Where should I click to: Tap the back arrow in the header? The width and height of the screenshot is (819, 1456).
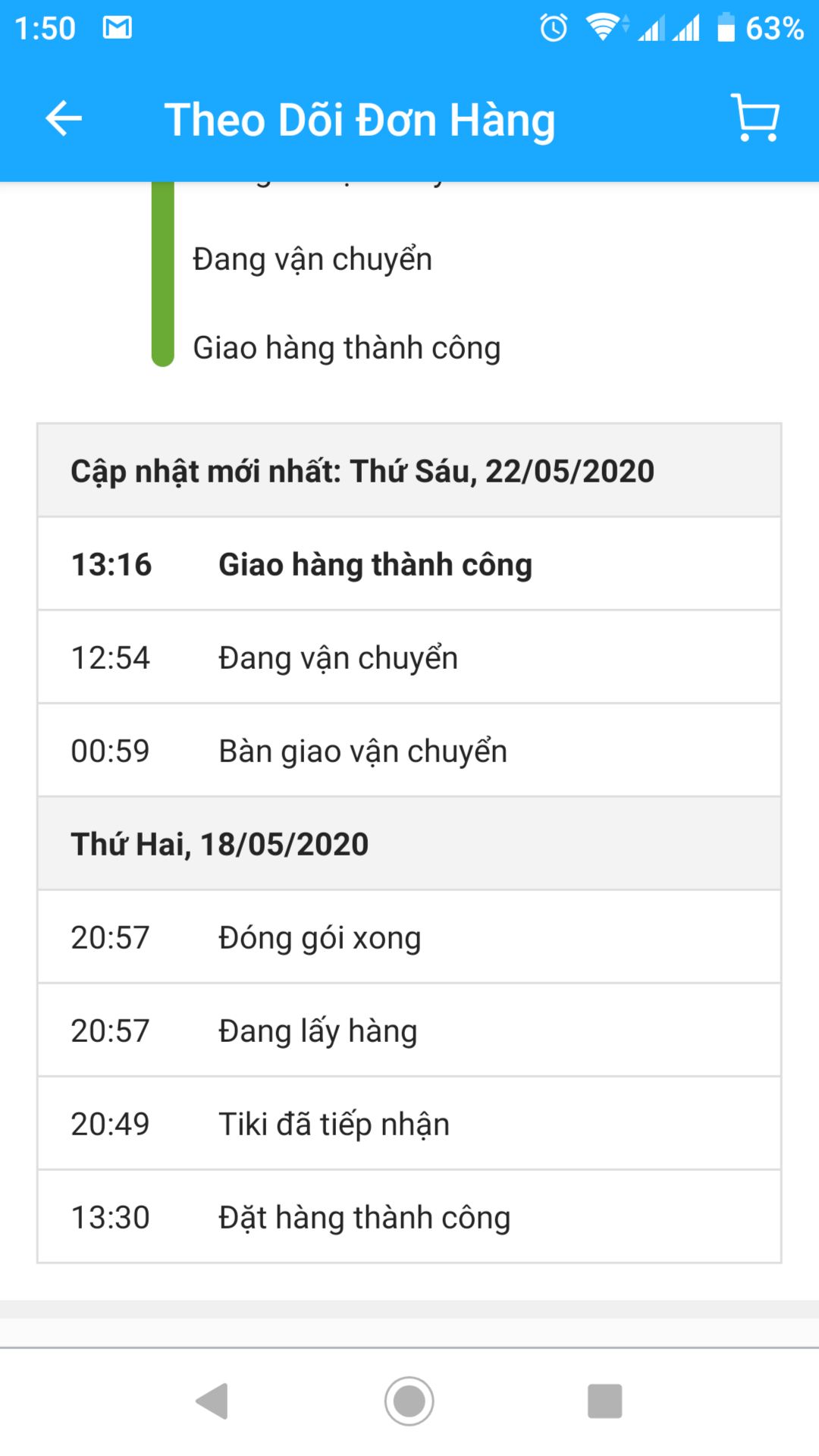63,119
